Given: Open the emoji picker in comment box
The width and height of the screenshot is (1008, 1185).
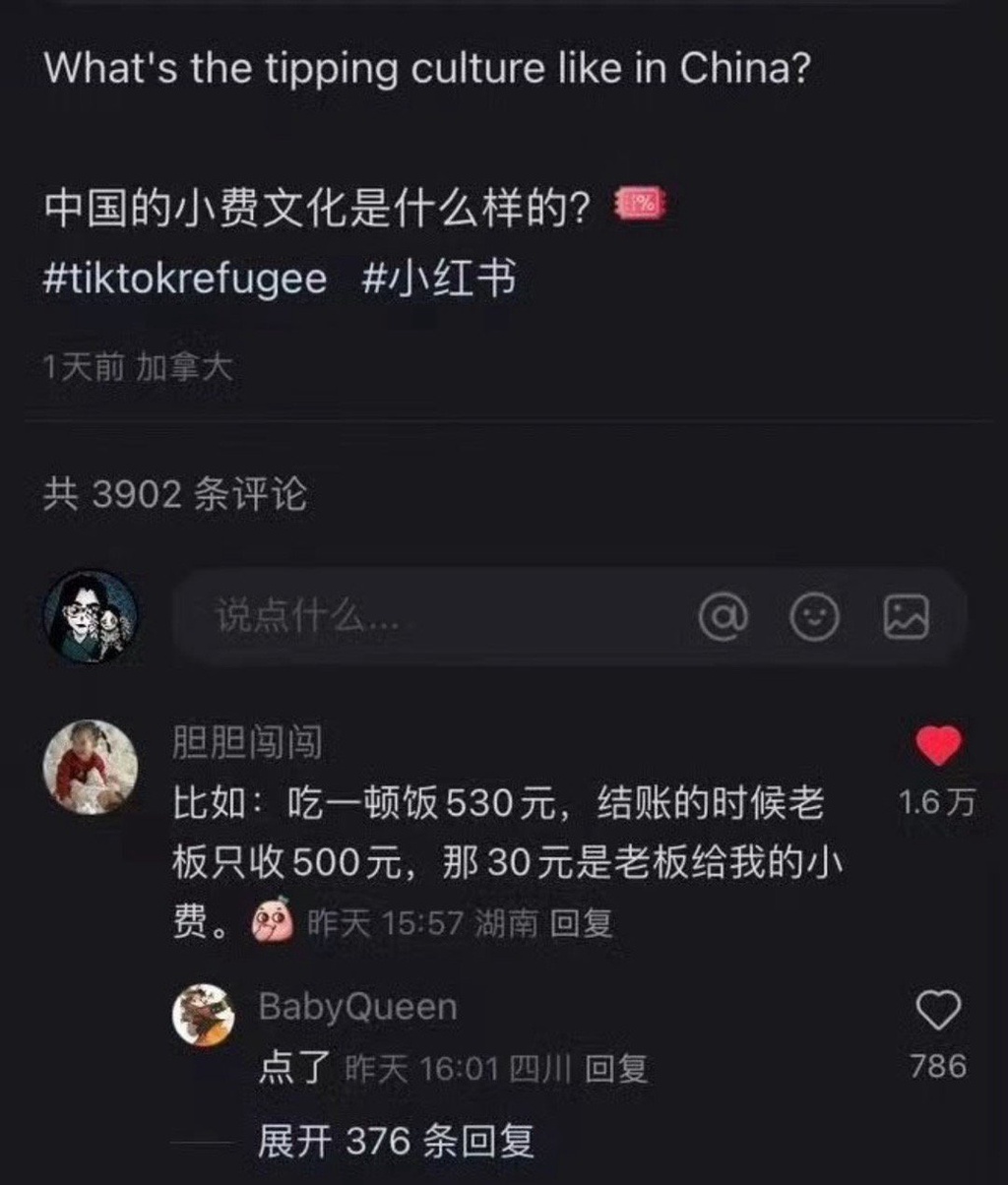Looking at the screenshot, I should pyautogui.click(x=815, y=617).
